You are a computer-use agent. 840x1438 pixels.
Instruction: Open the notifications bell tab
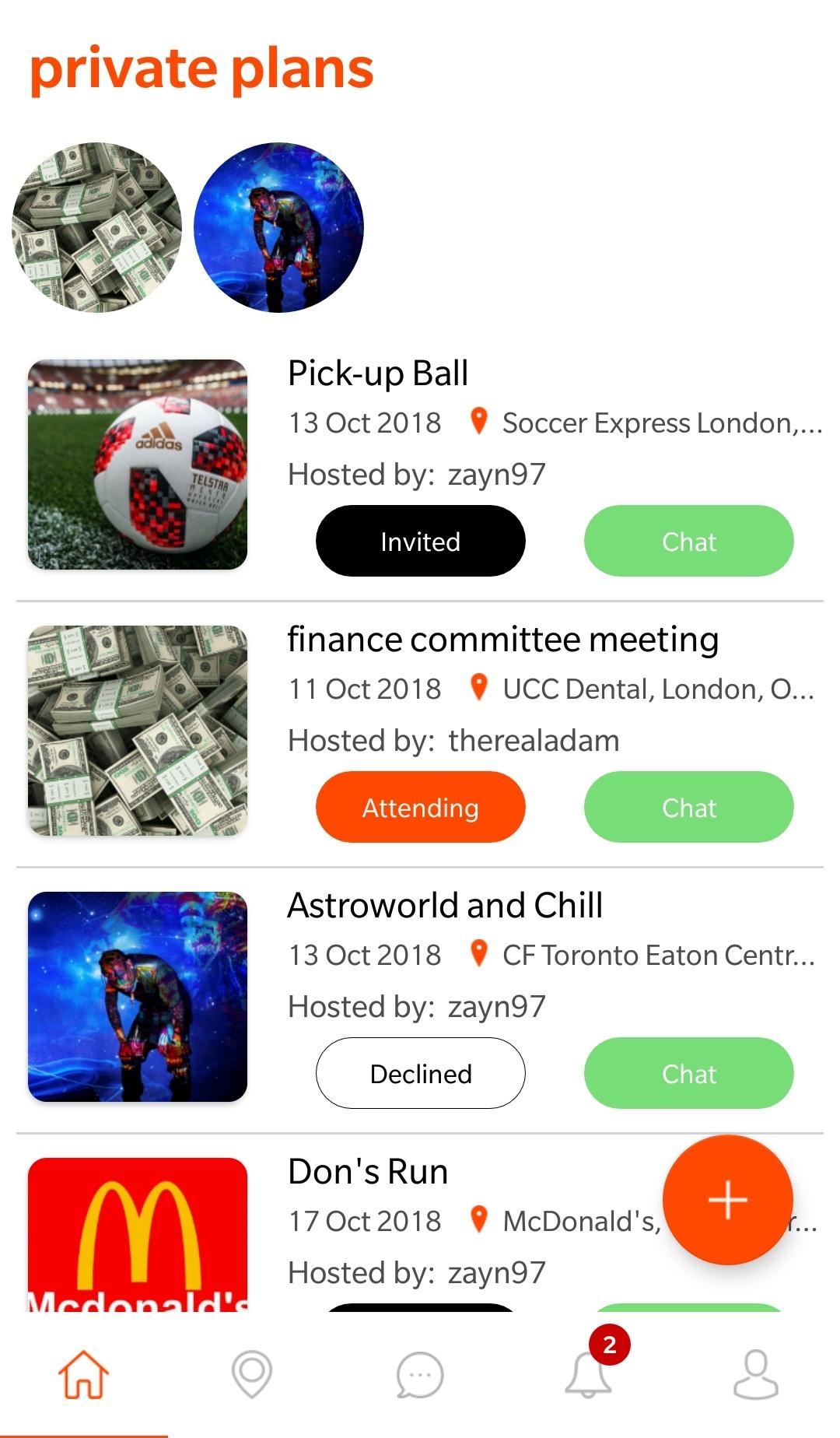589,1373
